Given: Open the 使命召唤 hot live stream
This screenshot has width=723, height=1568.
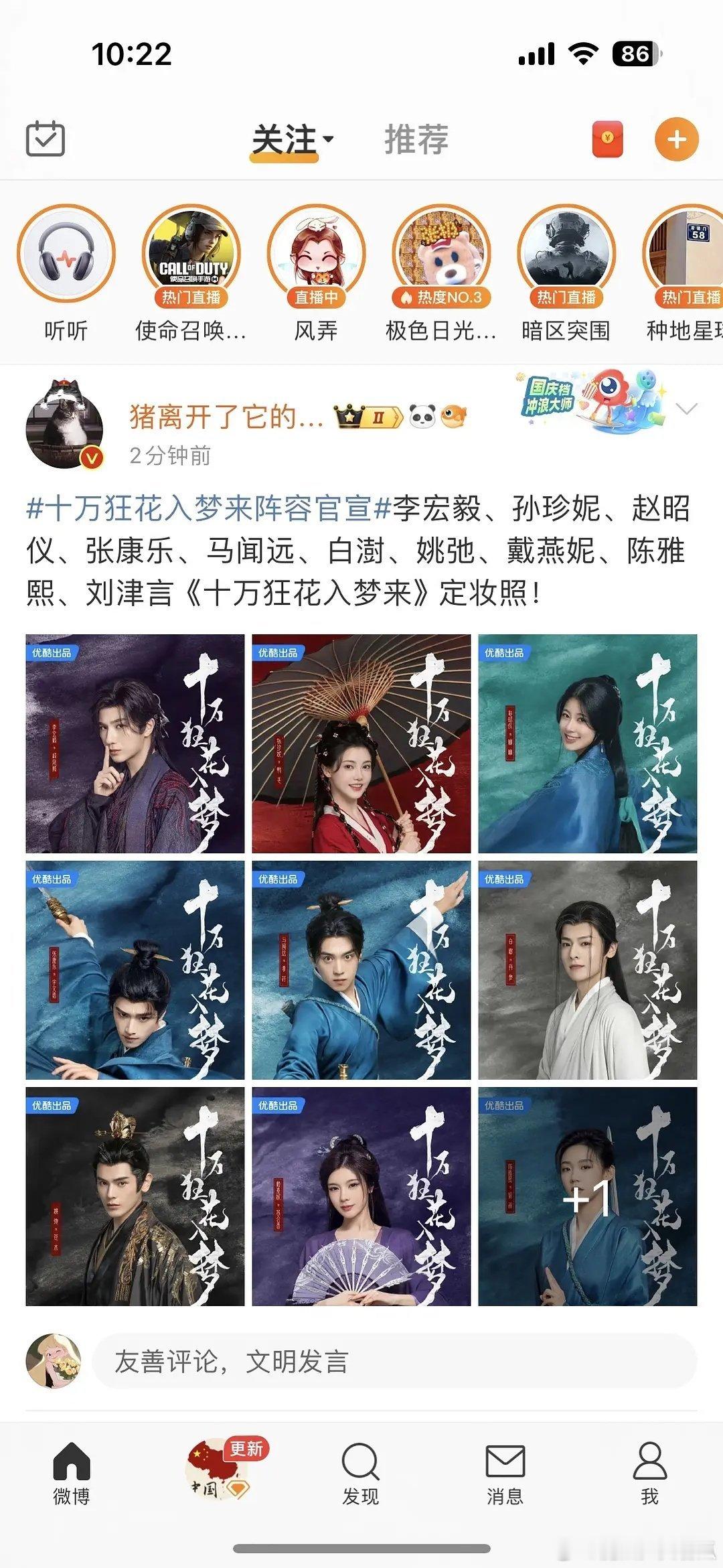Looking at the screenshot, I should (192, 257).
